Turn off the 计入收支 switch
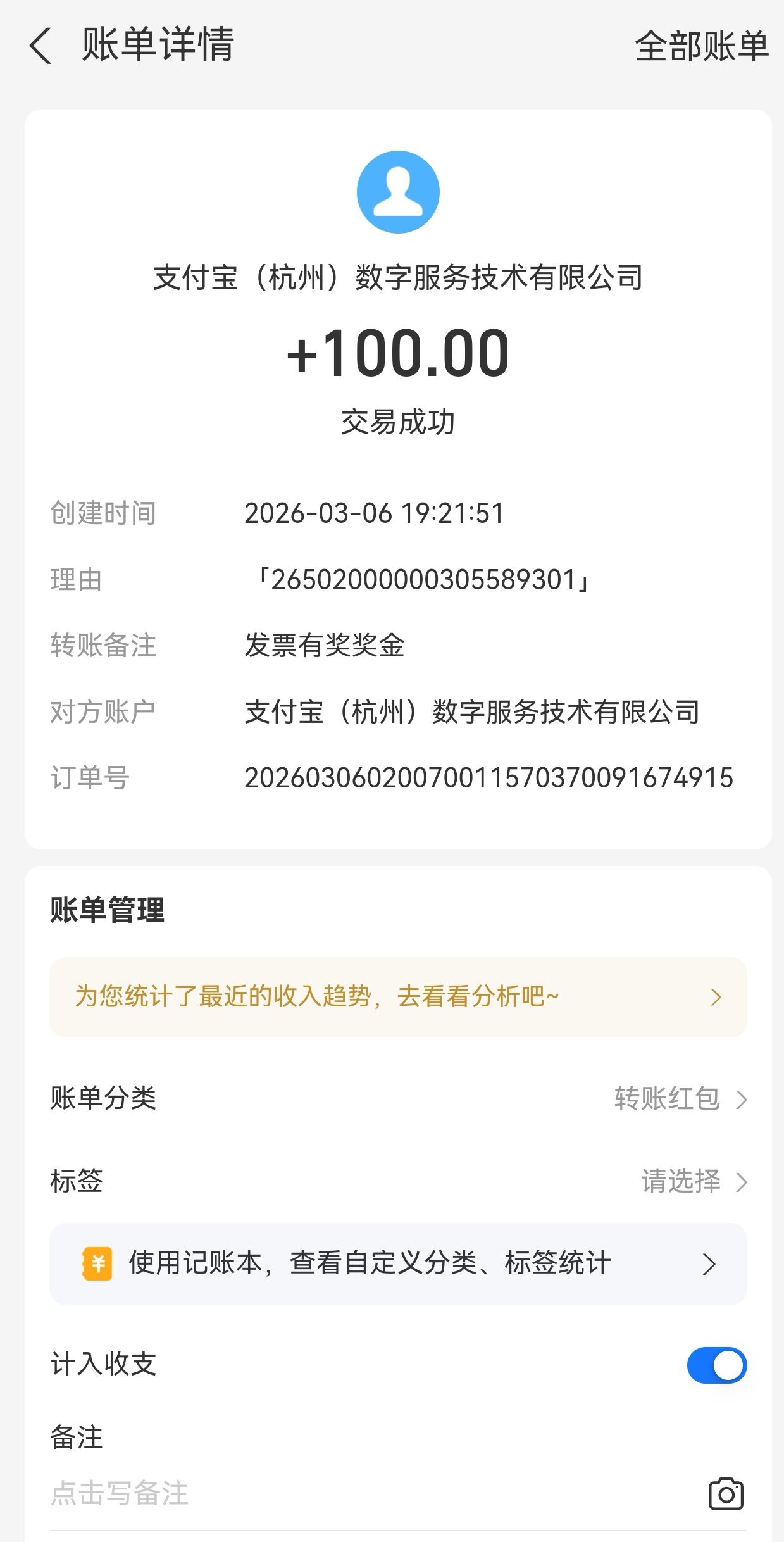The width and height of the screenshot is (784, 1542). coord(716,1365)
